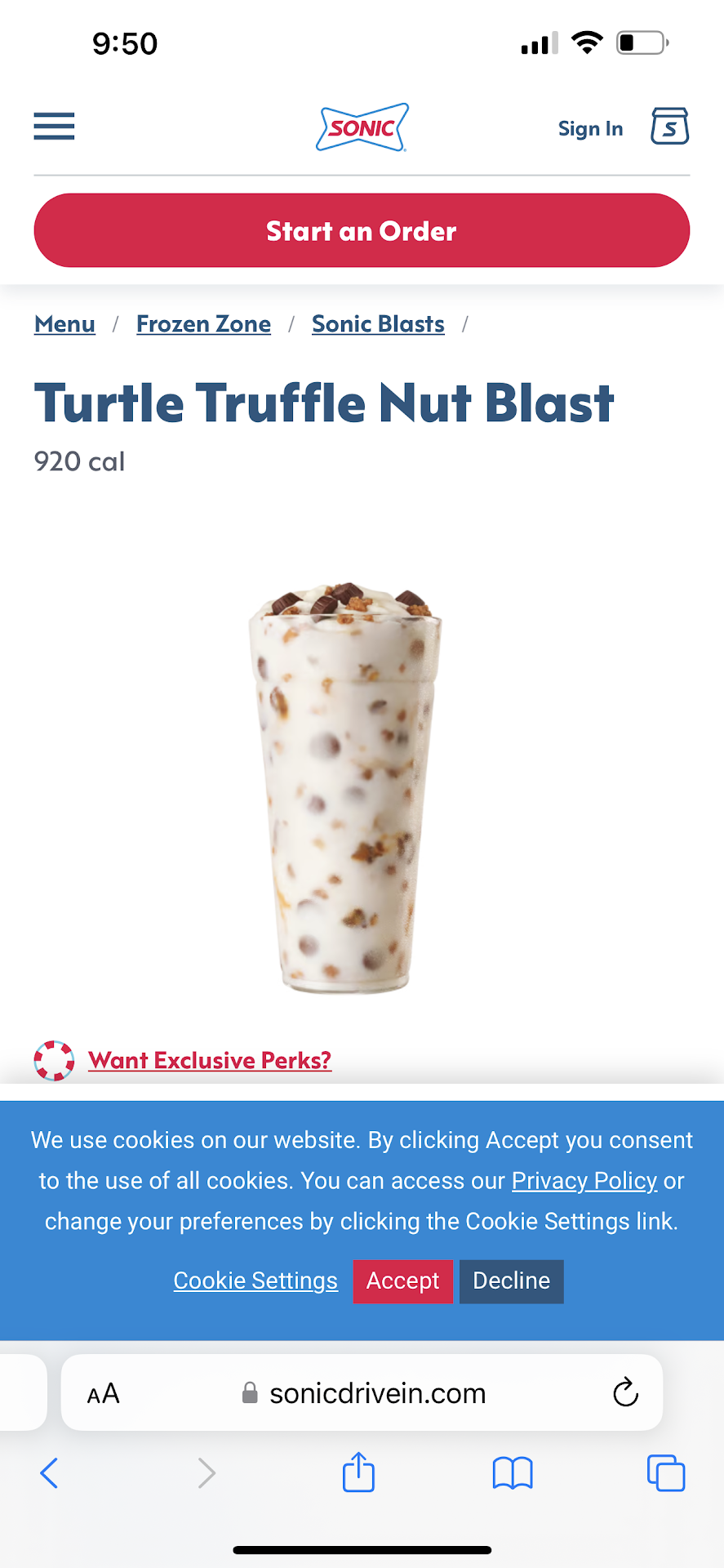Accept all cookies

(x=402, y=1281)
